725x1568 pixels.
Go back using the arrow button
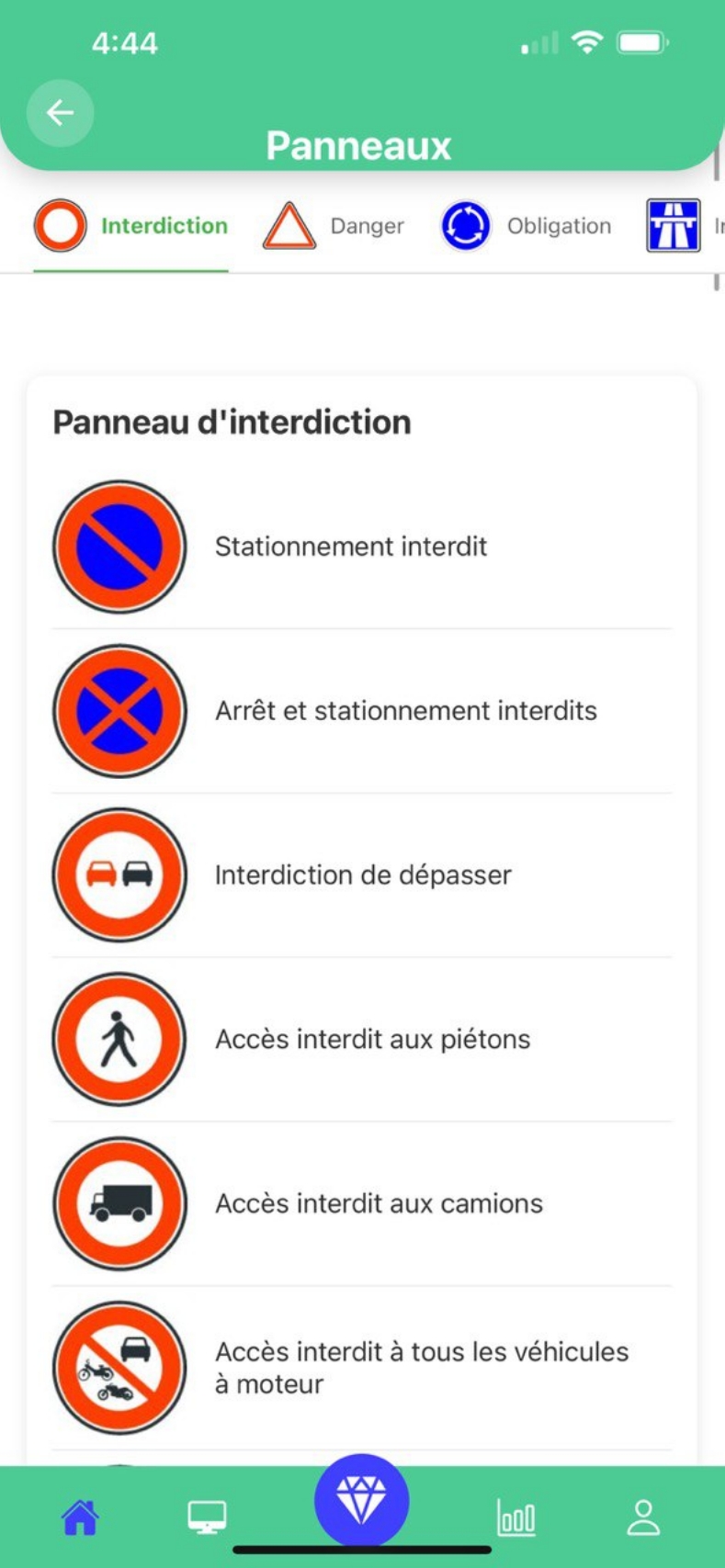61,113
